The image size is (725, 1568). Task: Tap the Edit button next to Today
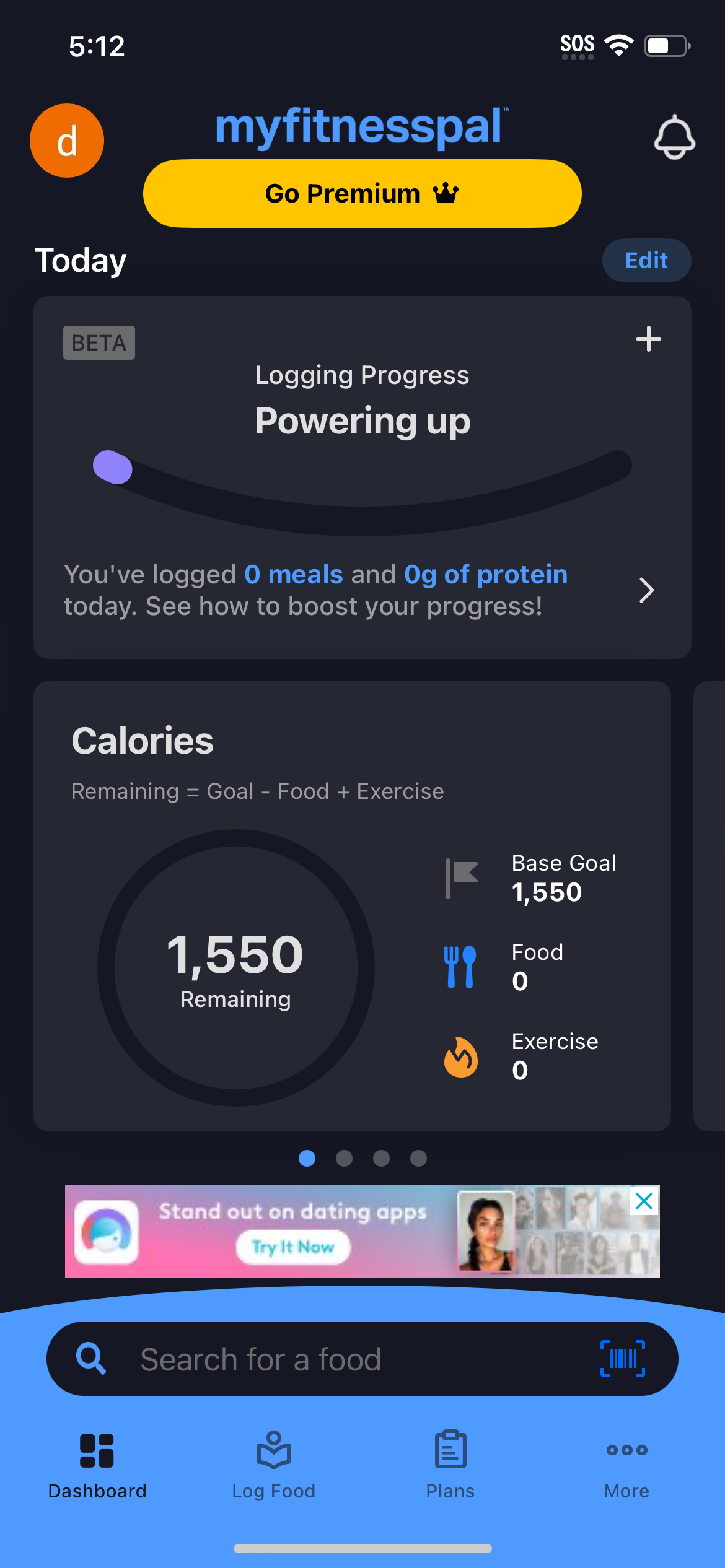pos(646,260)
